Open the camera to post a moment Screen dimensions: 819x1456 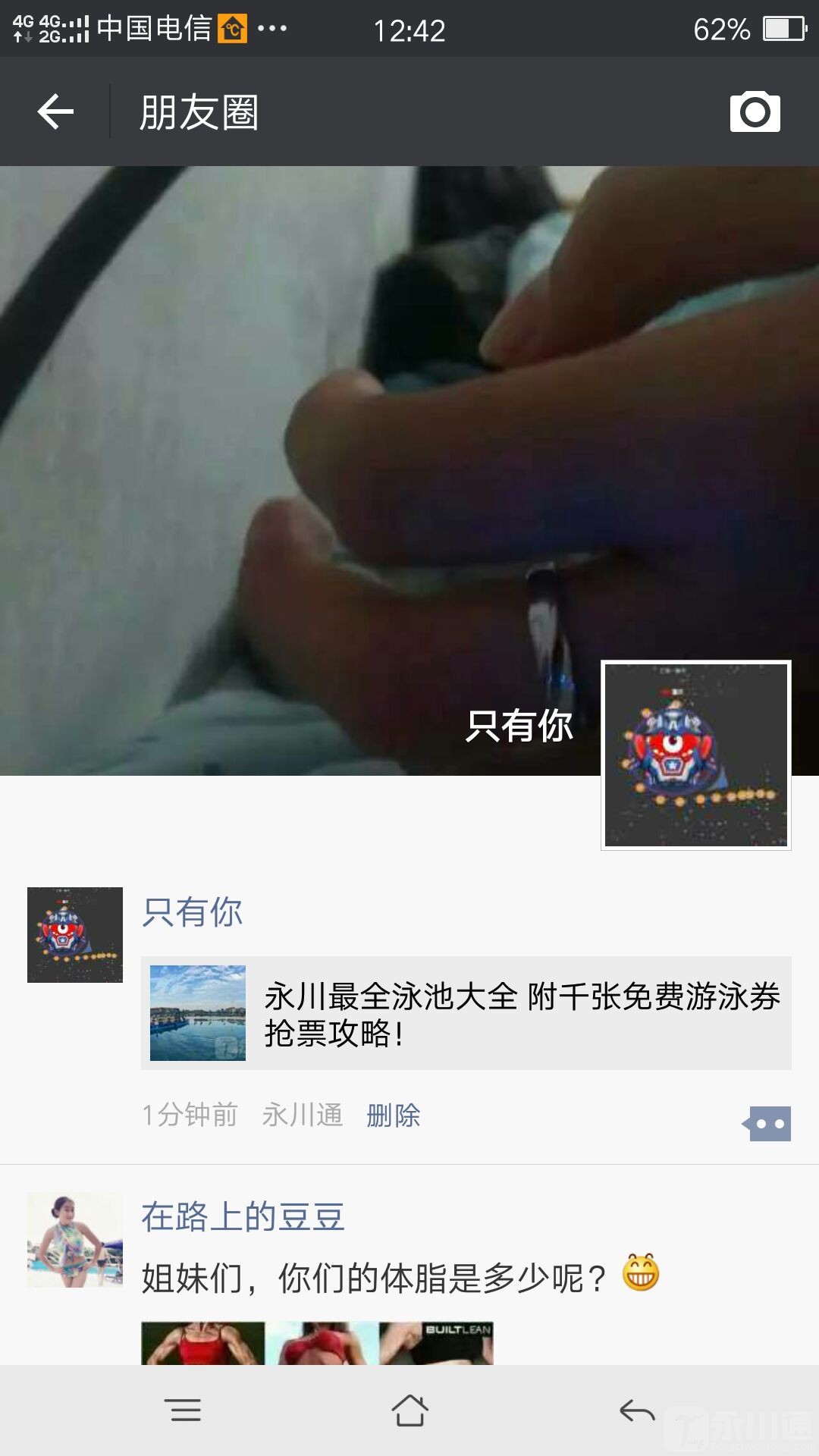tap(755, 112)
